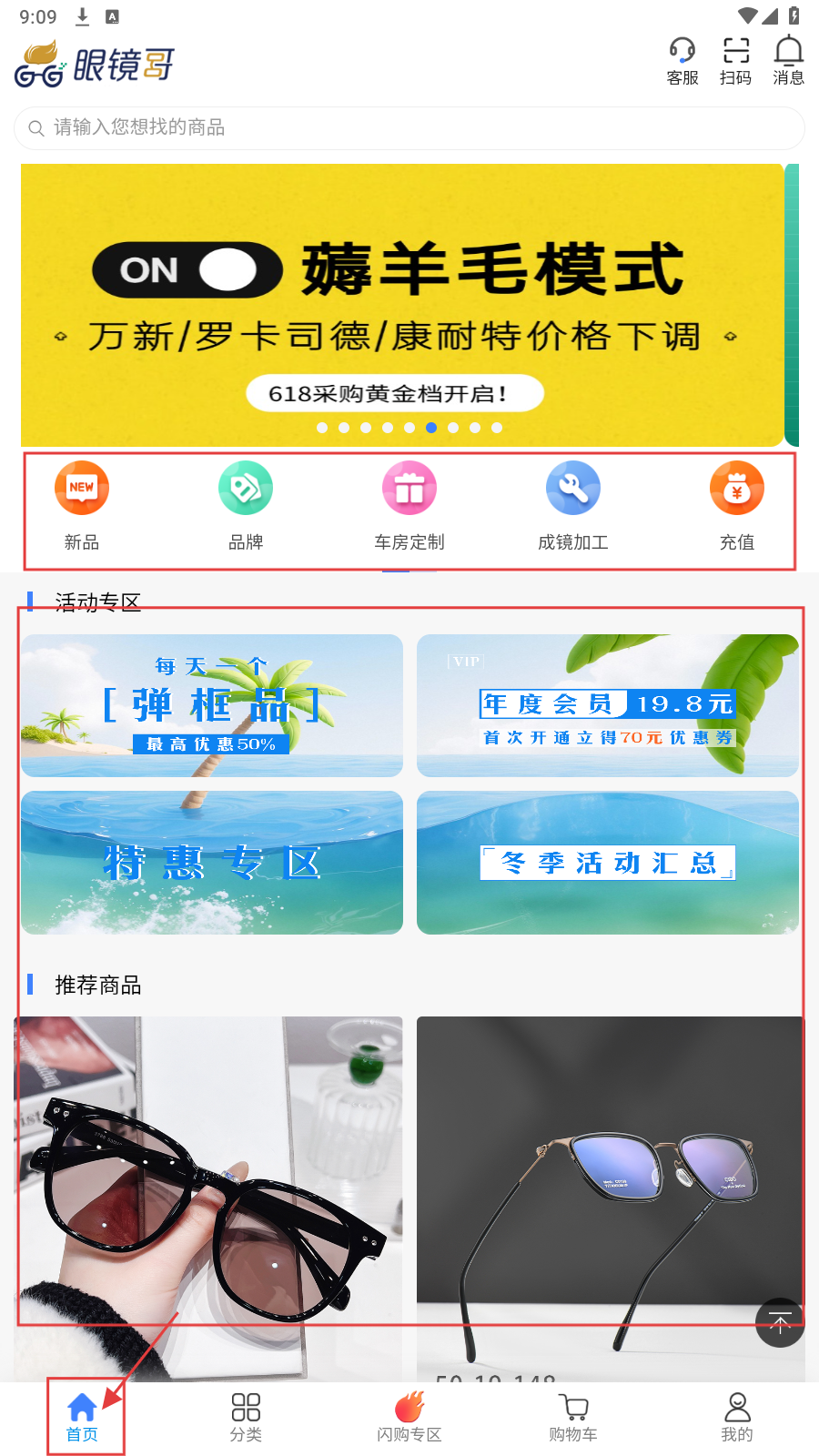Open 新品 new arrivals
Viewport: 819px width, 1456px height.
click(82, 506)
